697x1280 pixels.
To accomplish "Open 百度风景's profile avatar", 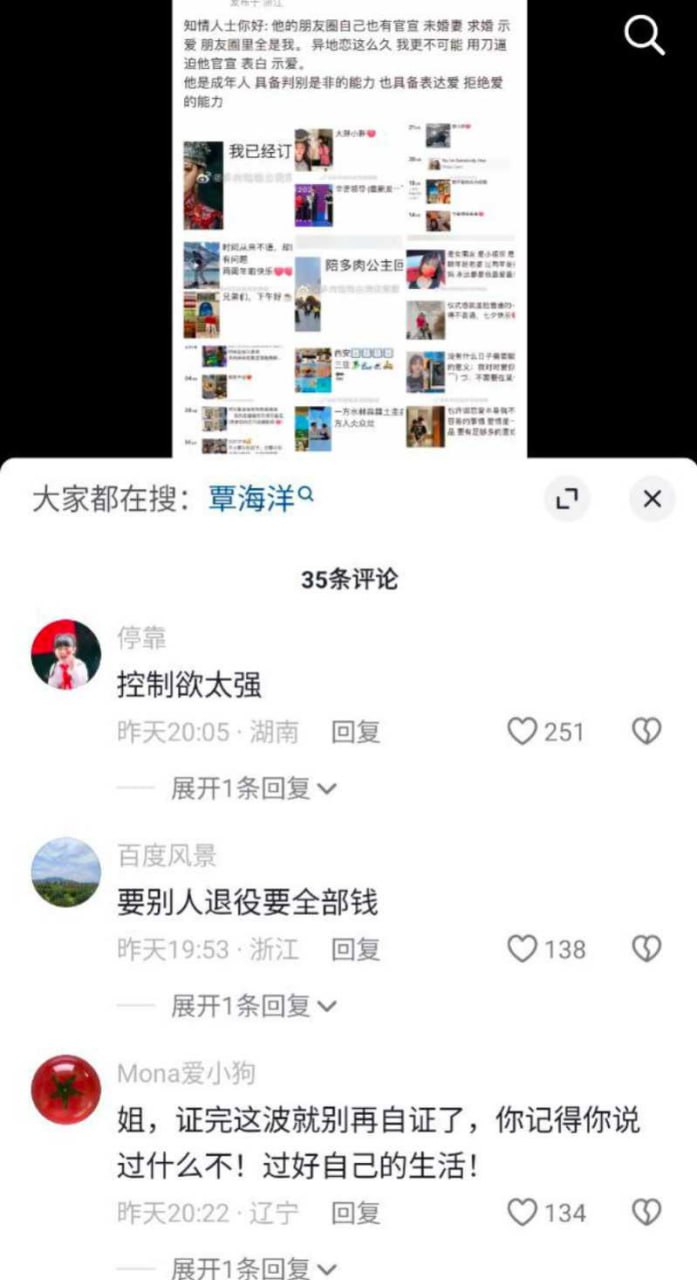I will click(67, 872).
